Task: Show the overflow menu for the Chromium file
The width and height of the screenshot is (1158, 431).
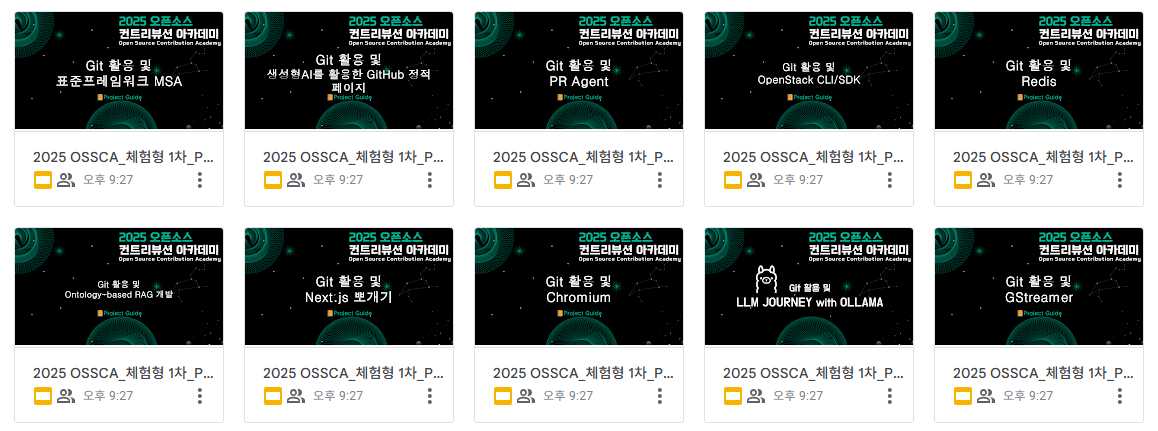Action: (x=660, y=396)
